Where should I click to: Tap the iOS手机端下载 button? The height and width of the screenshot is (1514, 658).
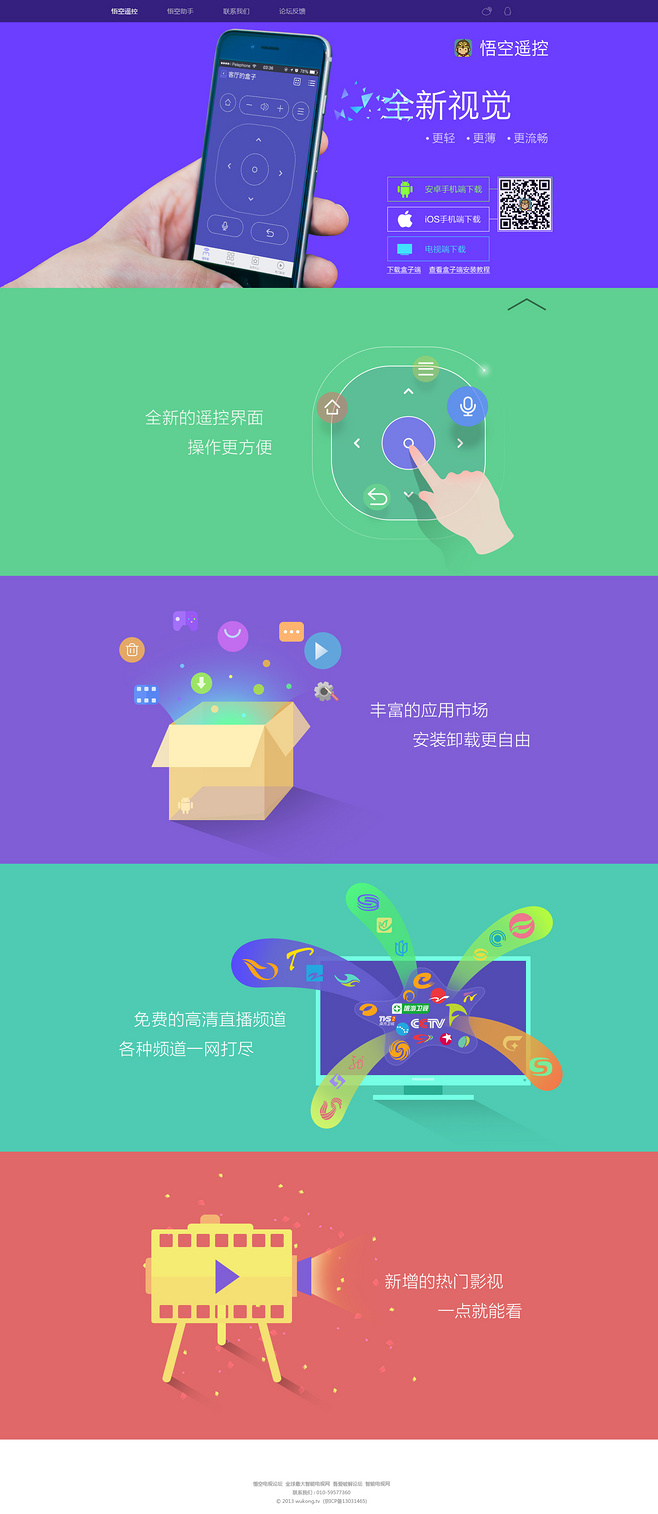tap(438, 219)
